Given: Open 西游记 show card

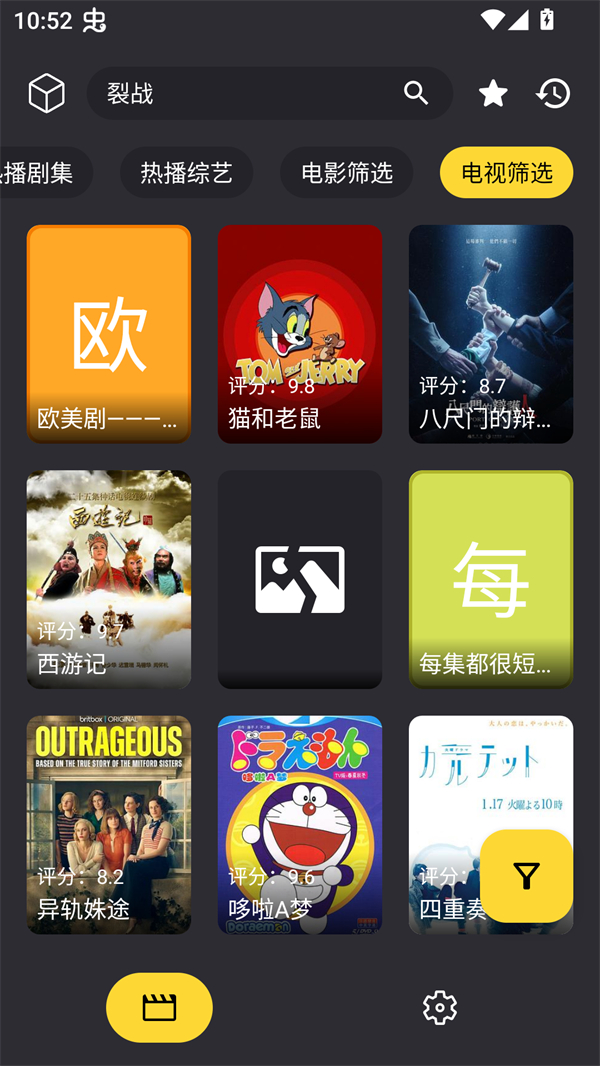Looking at the screenshot, I should pyautogui.click(x=109, y=579).
